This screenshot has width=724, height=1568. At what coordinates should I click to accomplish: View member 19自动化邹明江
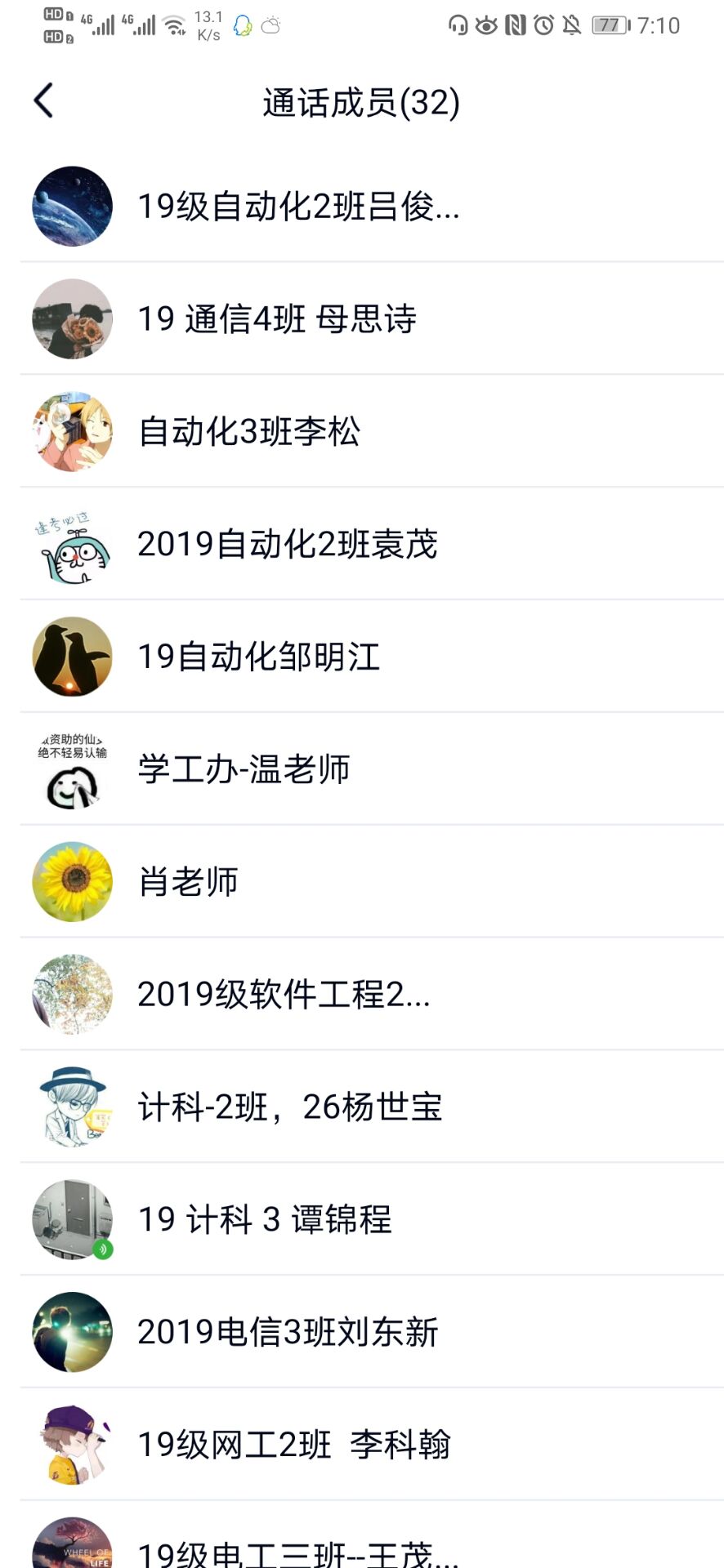tap(259, 657)
